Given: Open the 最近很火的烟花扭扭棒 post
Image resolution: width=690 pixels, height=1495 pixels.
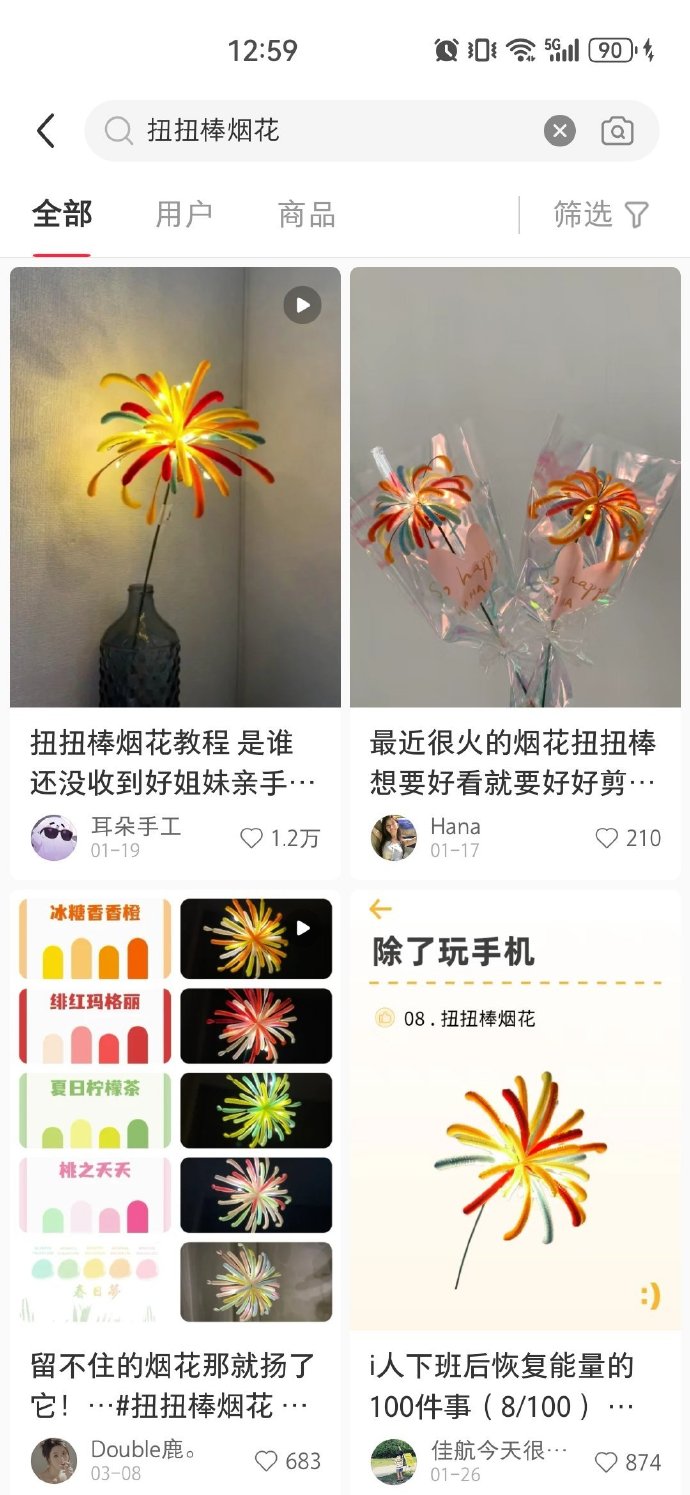Looking at the screenshot, I should pyautogui.click(x=515, y=487).
